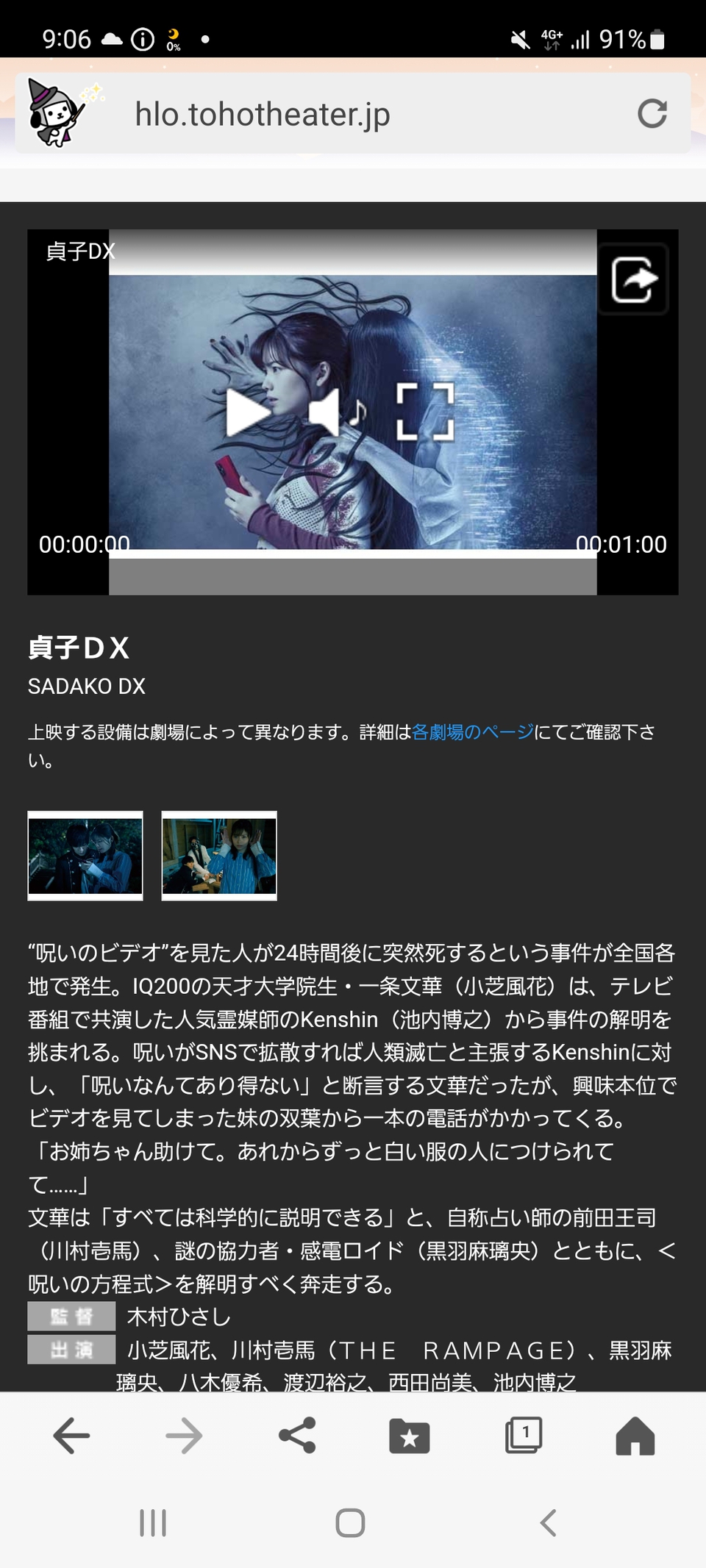
Task: Open the second still image thumbnail
Action: [x=219, y=856]
